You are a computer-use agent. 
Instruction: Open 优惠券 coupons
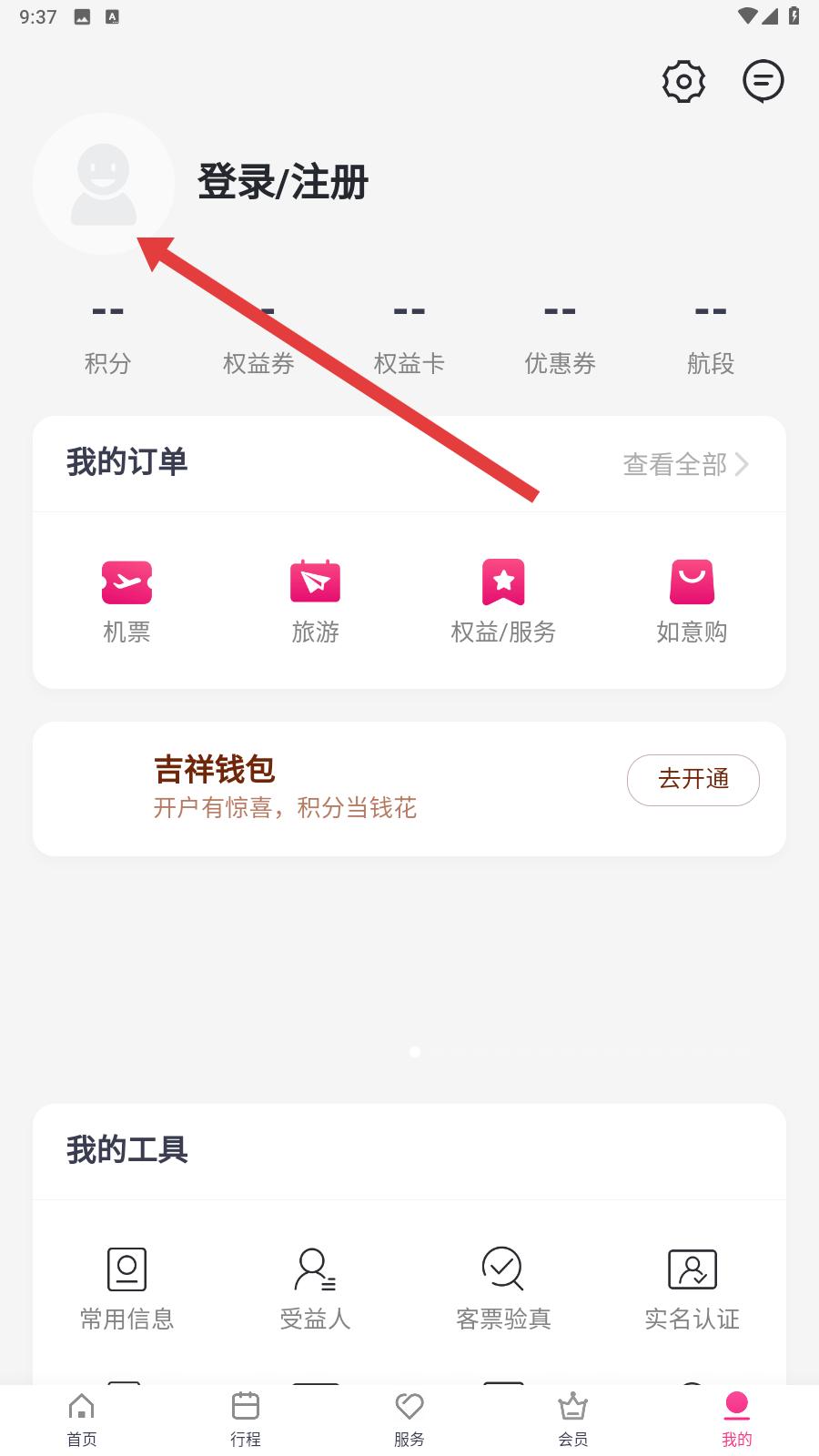click(560, 338)
